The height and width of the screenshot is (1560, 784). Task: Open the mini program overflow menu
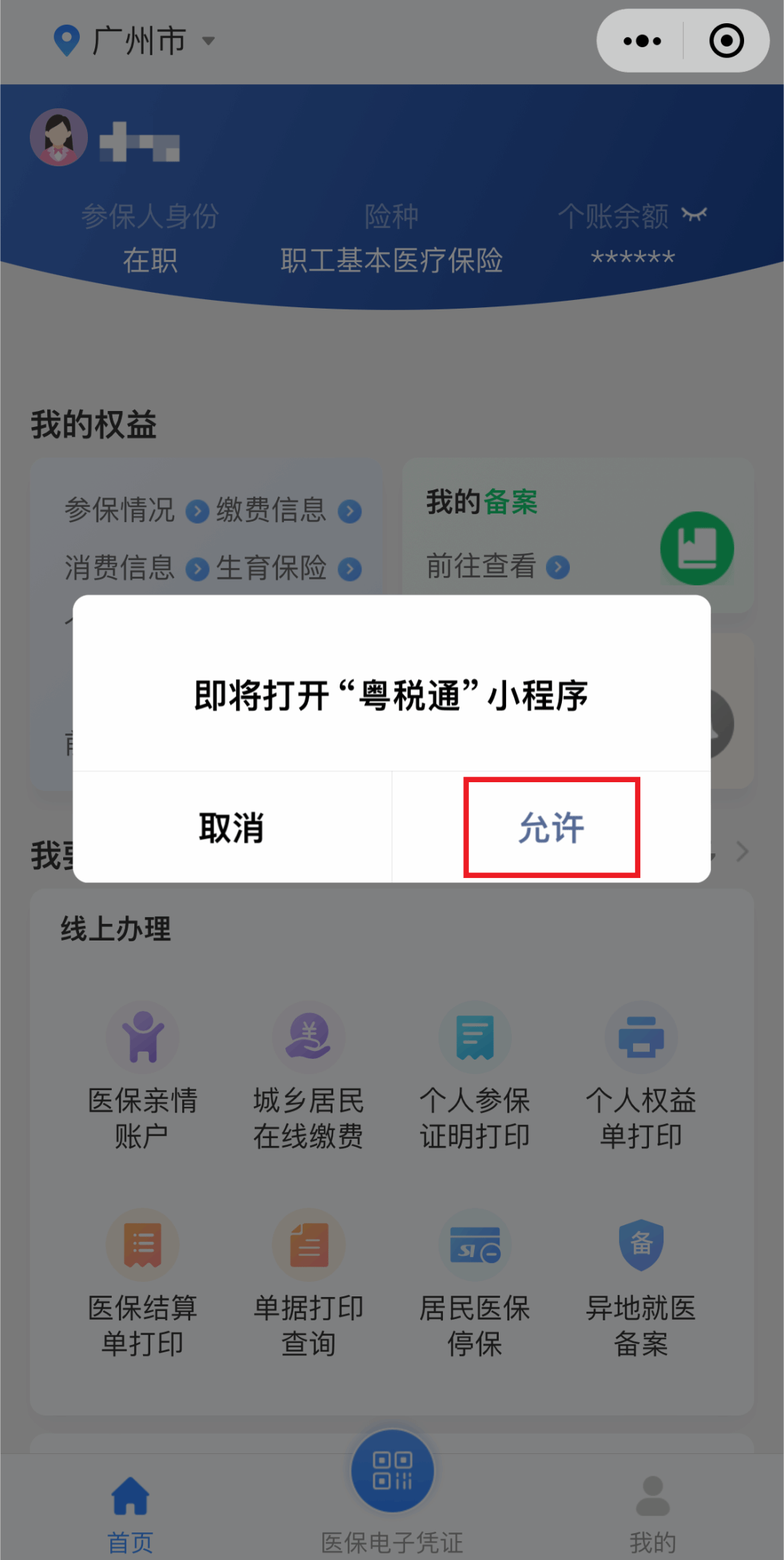(642, 41)
